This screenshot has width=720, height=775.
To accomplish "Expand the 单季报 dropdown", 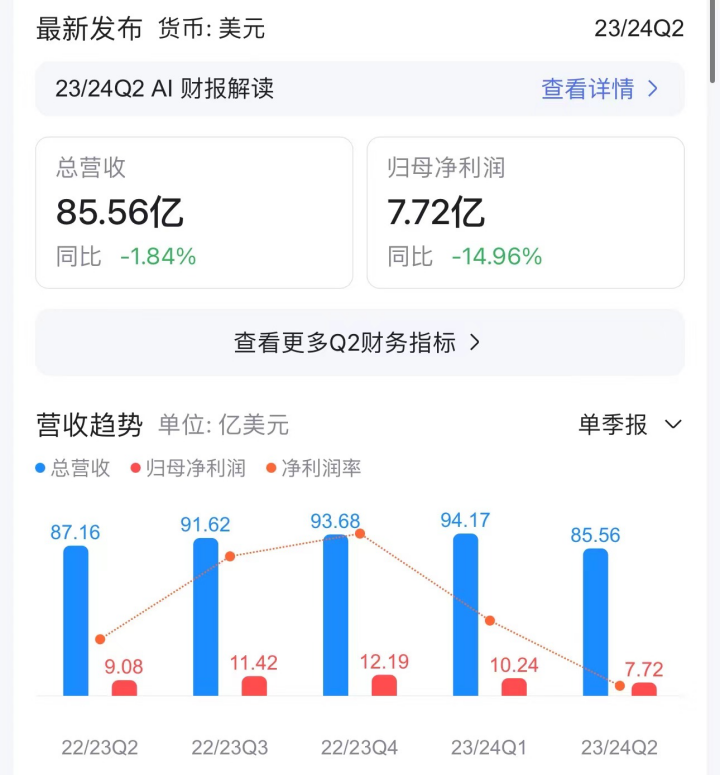I will tap(630, 425).
